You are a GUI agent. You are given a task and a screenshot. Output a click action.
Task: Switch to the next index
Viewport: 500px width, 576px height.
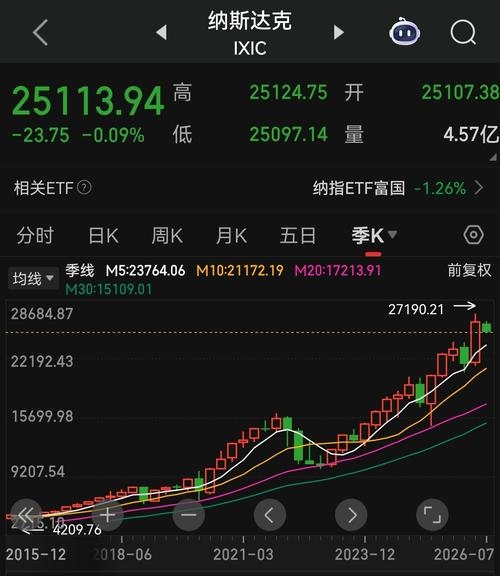tap(338, 32)
